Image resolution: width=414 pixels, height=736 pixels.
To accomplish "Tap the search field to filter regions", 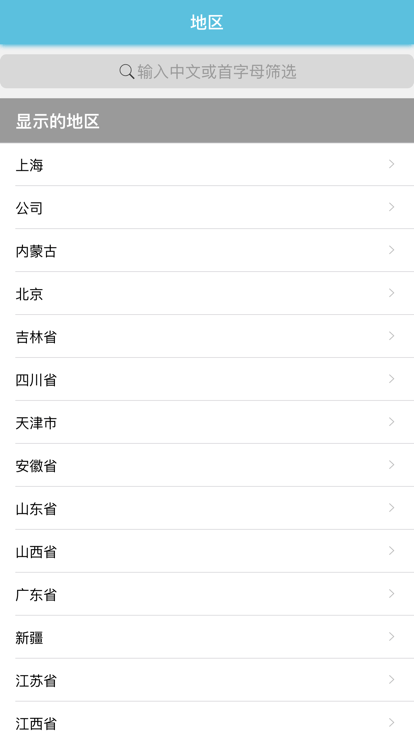I will [207, 71].
